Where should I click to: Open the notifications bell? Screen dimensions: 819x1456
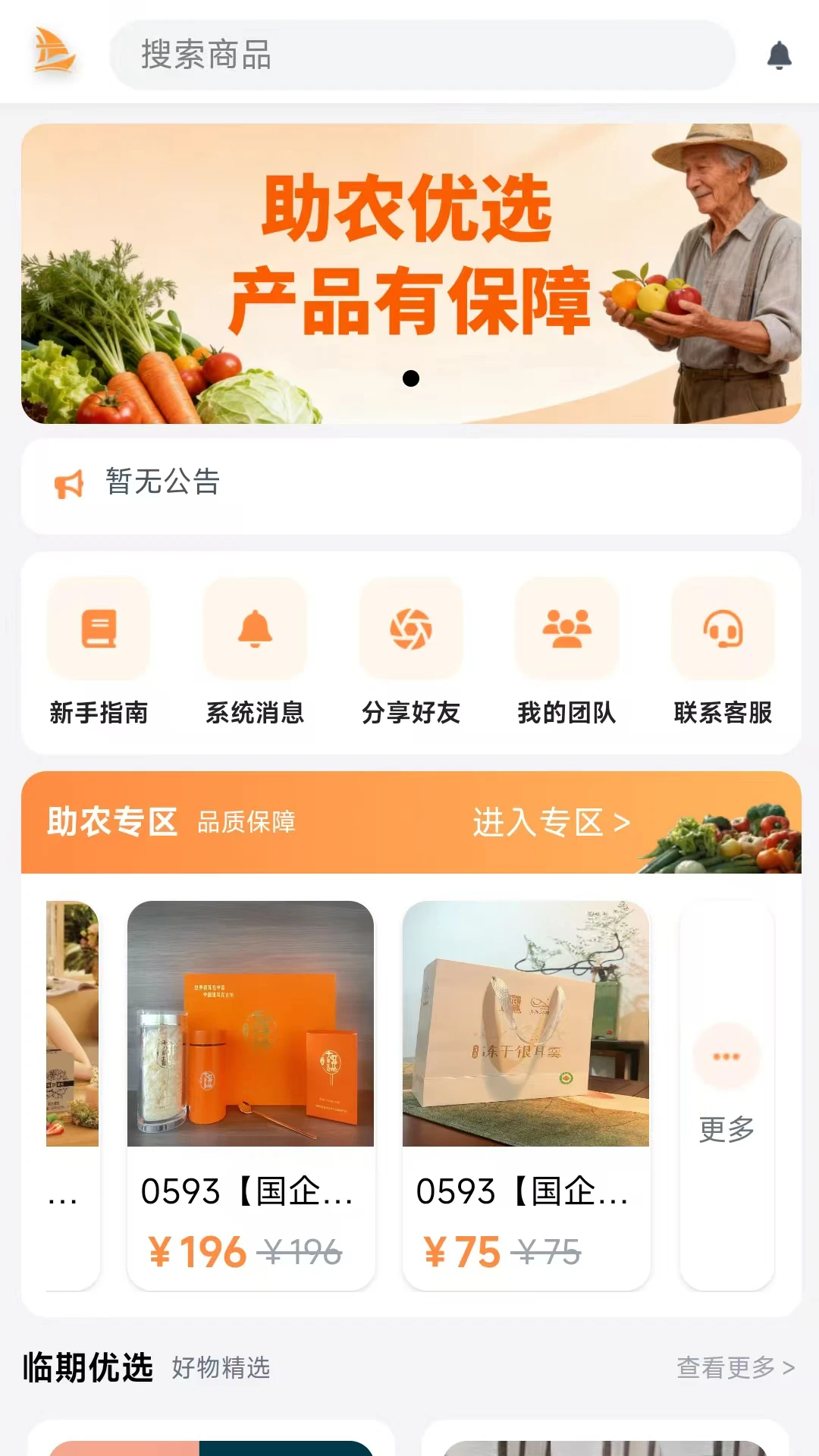(779, 55)
